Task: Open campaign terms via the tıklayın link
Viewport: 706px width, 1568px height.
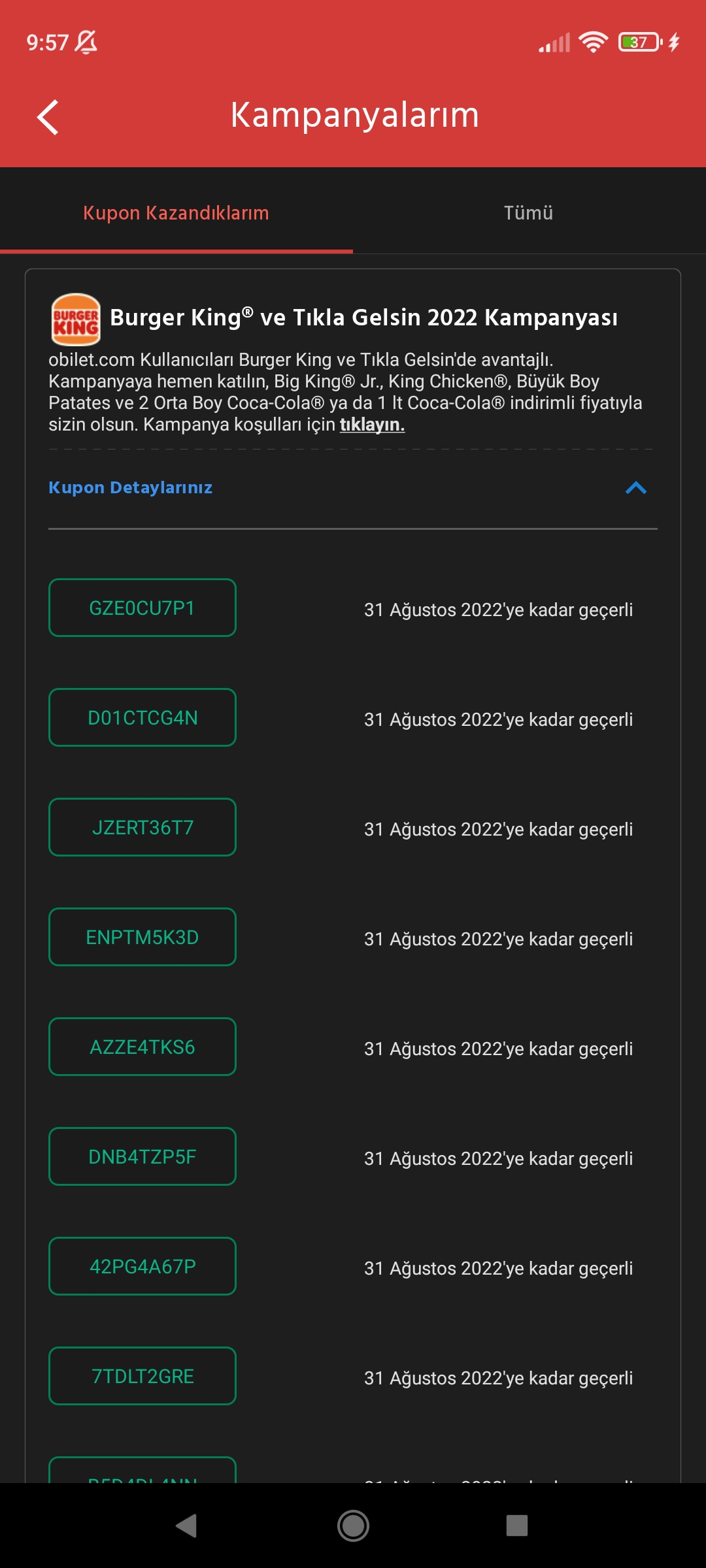Action: tap(372, 425)
